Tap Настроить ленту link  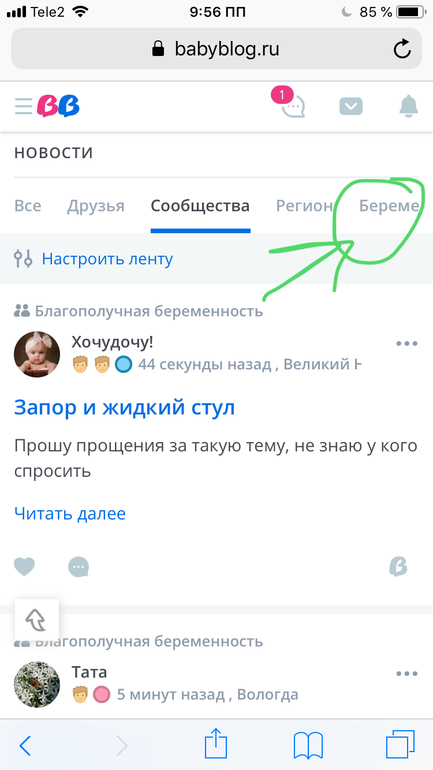107,258
